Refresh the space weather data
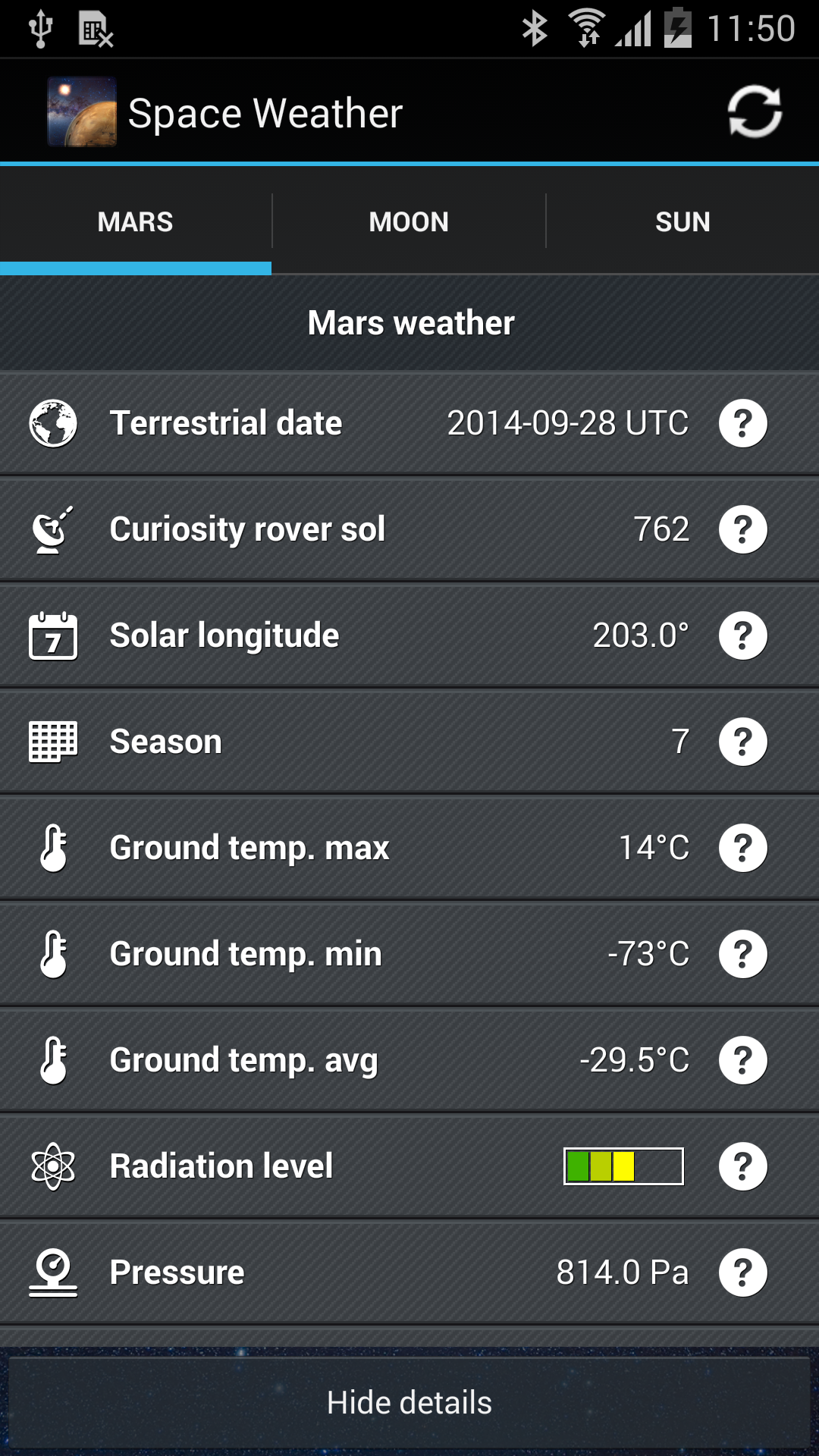 click(x=755, y=112)
